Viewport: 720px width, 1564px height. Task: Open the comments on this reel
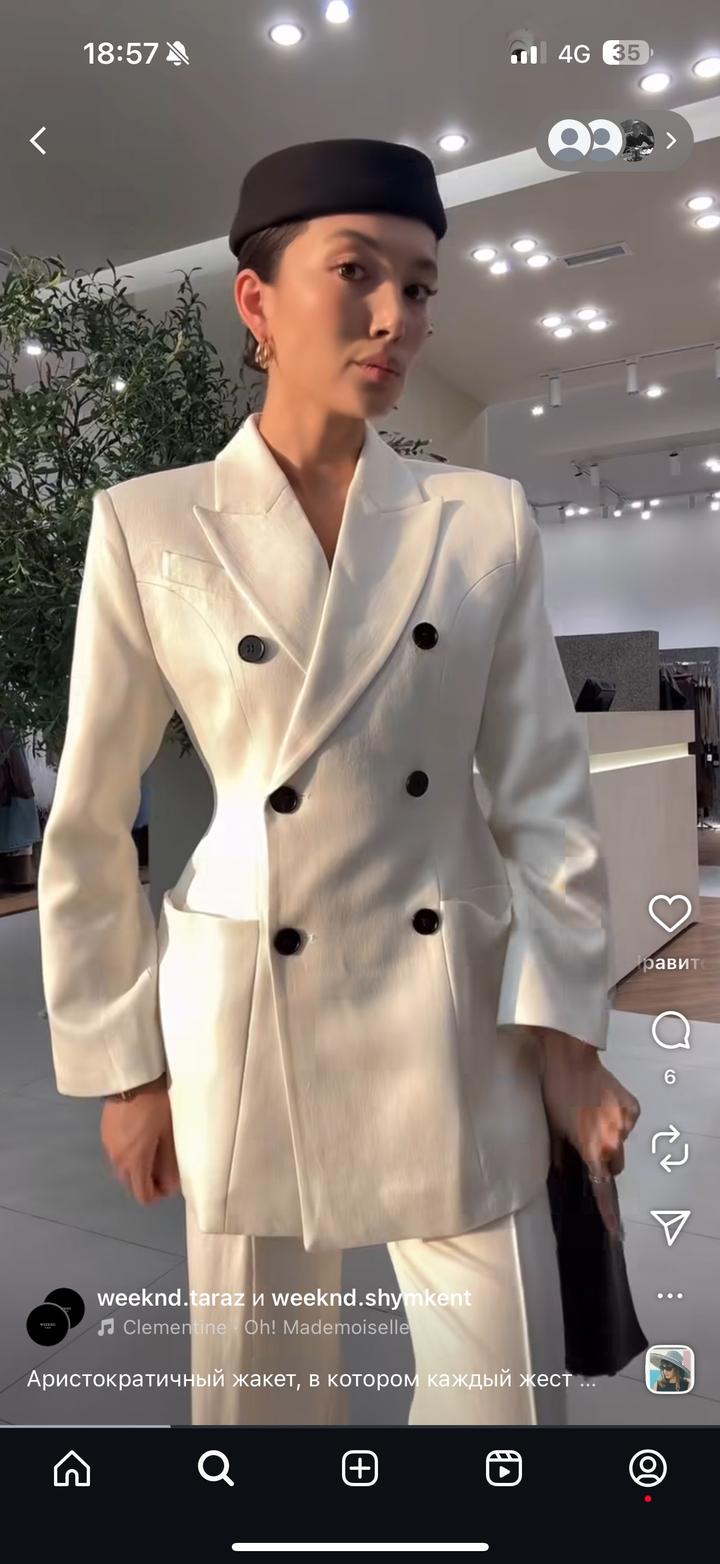pos(669,1031)
